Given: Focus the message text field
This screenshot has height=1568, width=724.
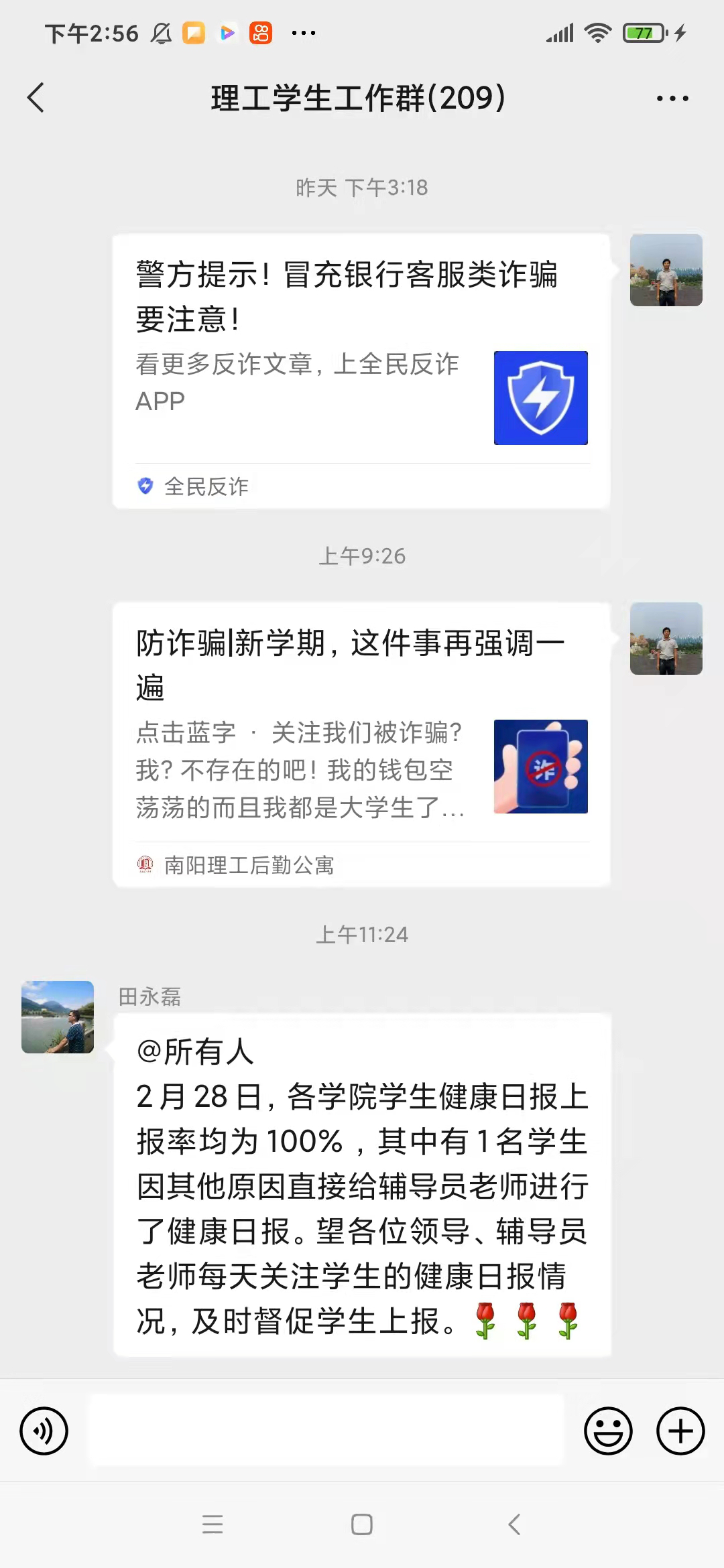Looking at the screenshot, I should (326, 1431).
